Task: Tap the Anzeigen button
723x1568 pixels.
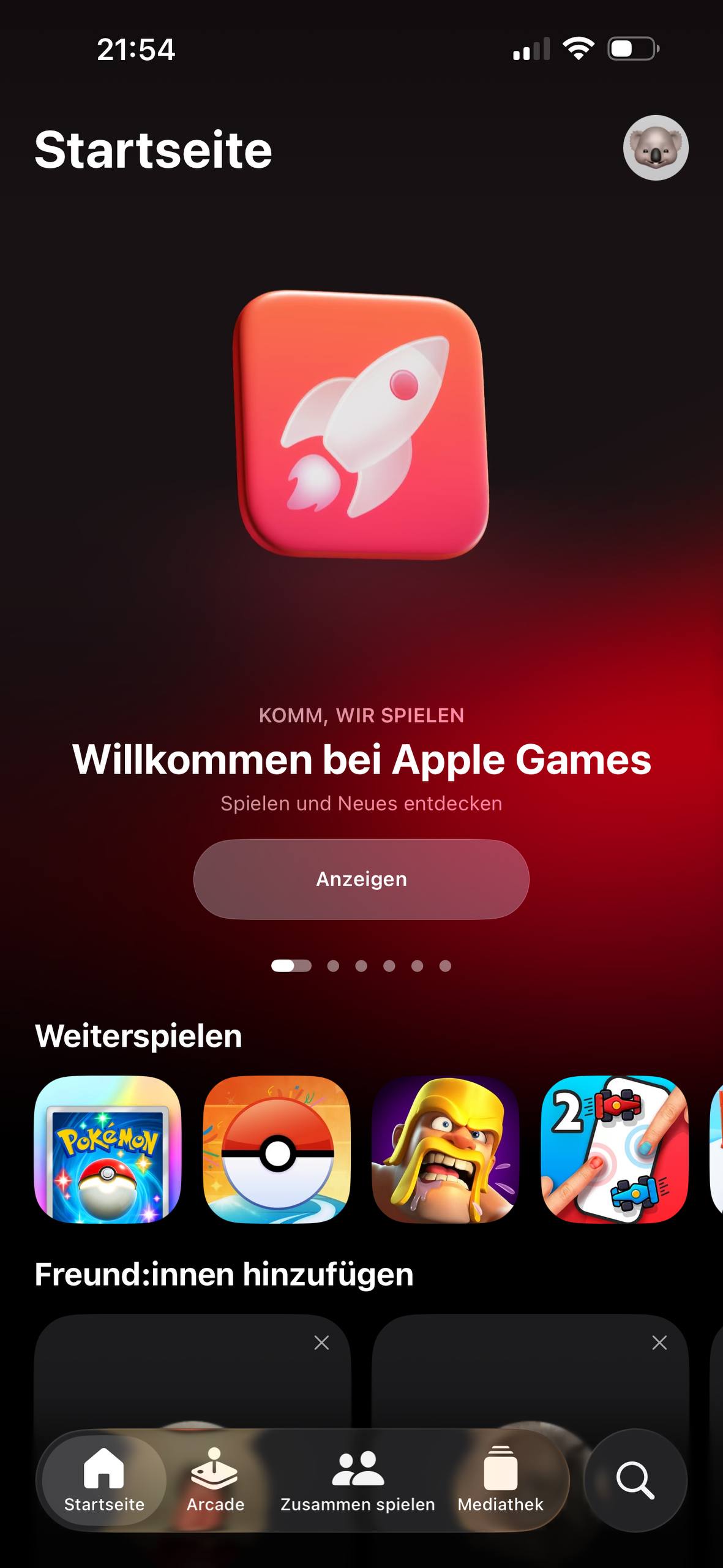Action: tap(361, 879)
